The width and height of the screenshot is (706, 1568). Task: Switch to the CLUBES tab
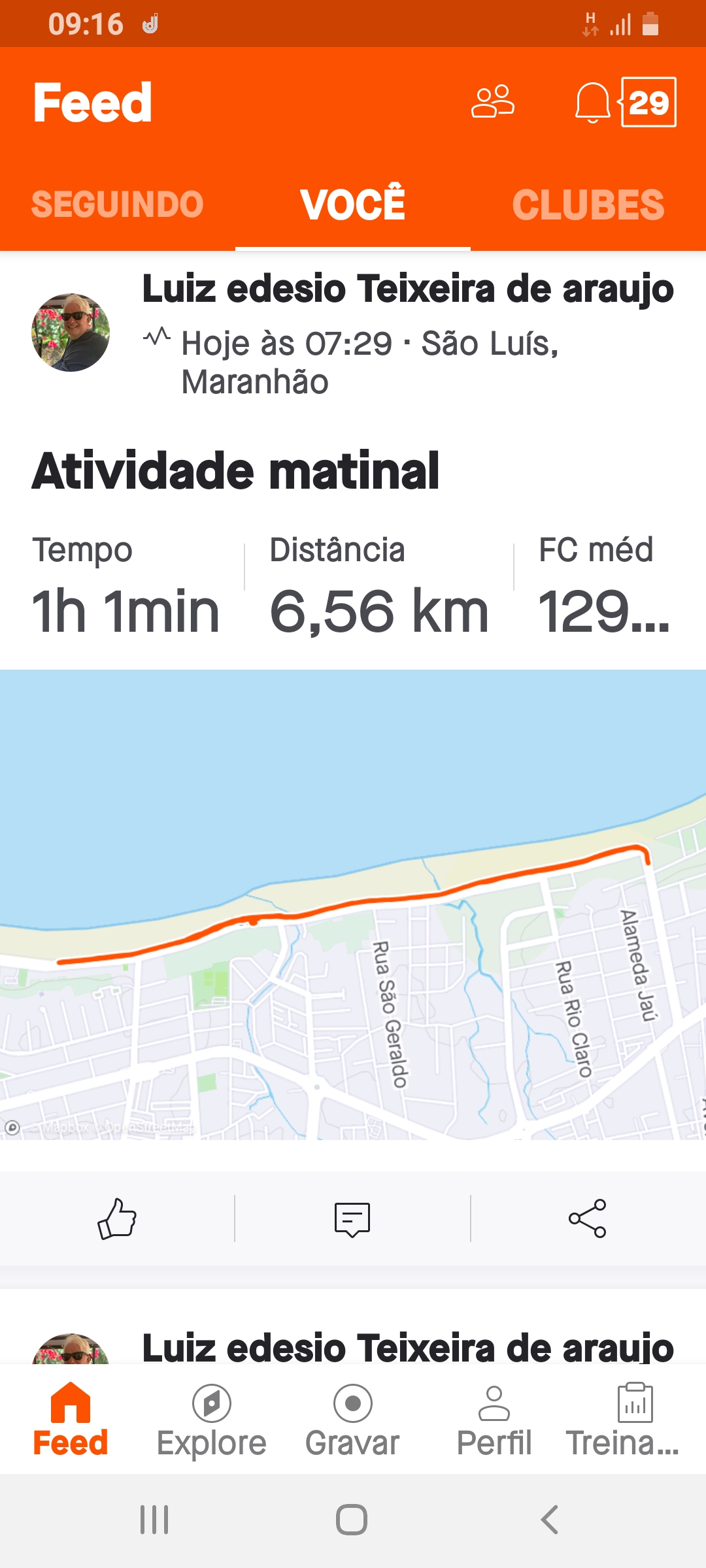[588, 204]
